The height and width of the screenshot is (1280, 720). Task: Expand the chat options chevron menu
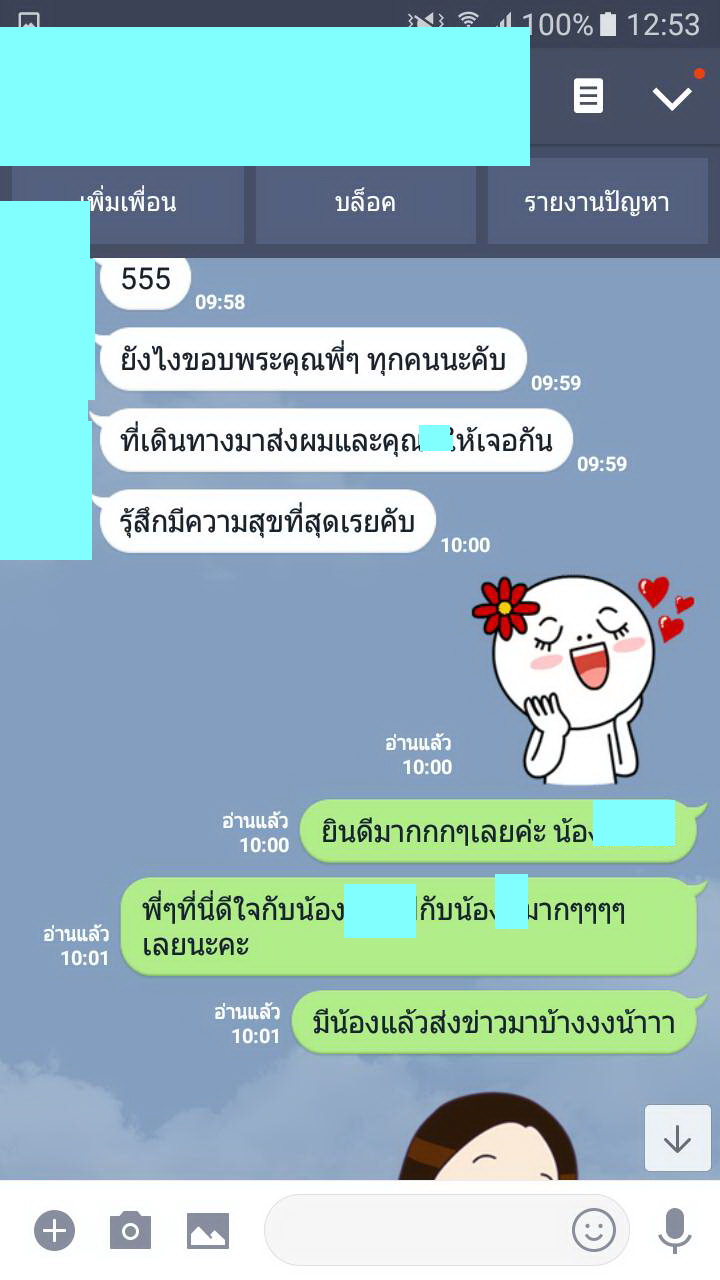(672, 97)
